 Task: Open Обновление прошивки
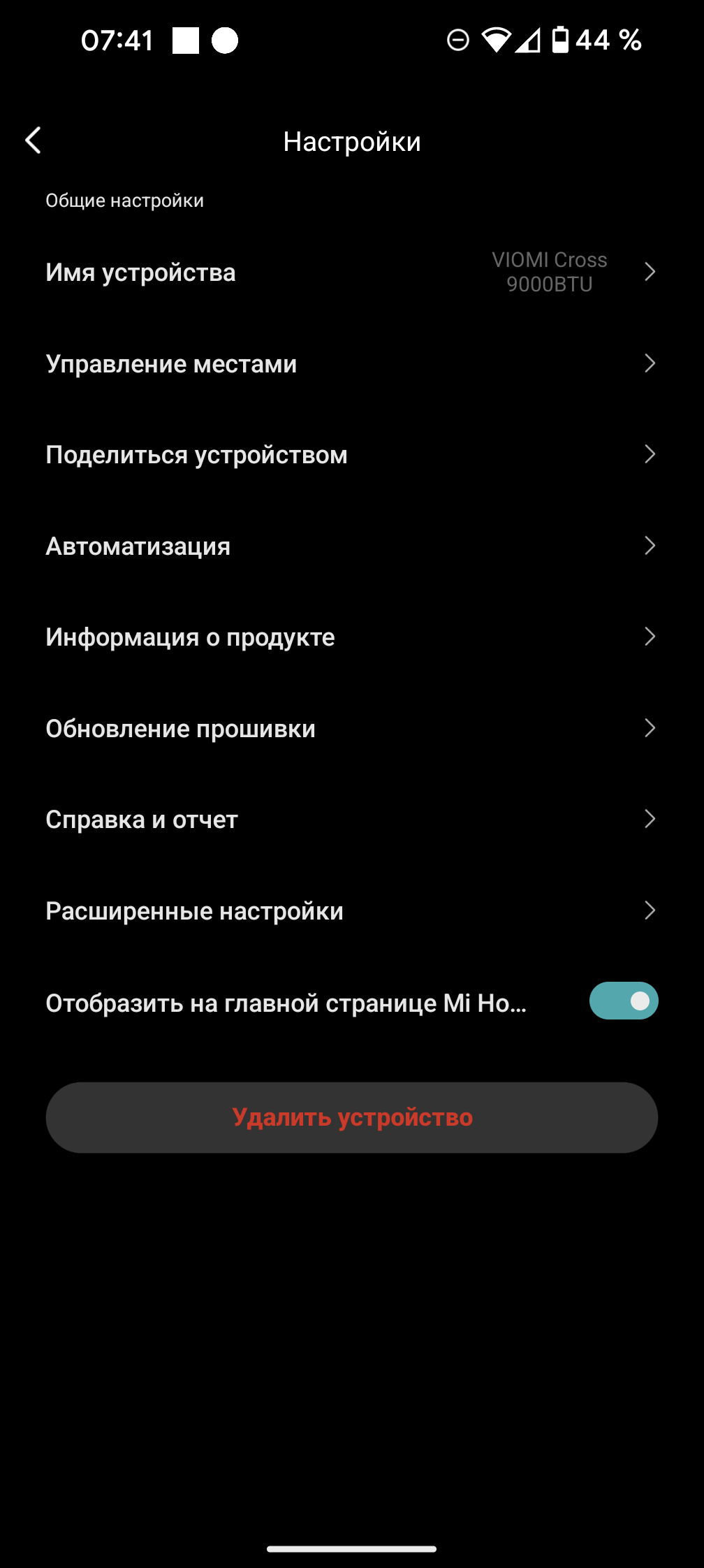pos(351,728)
